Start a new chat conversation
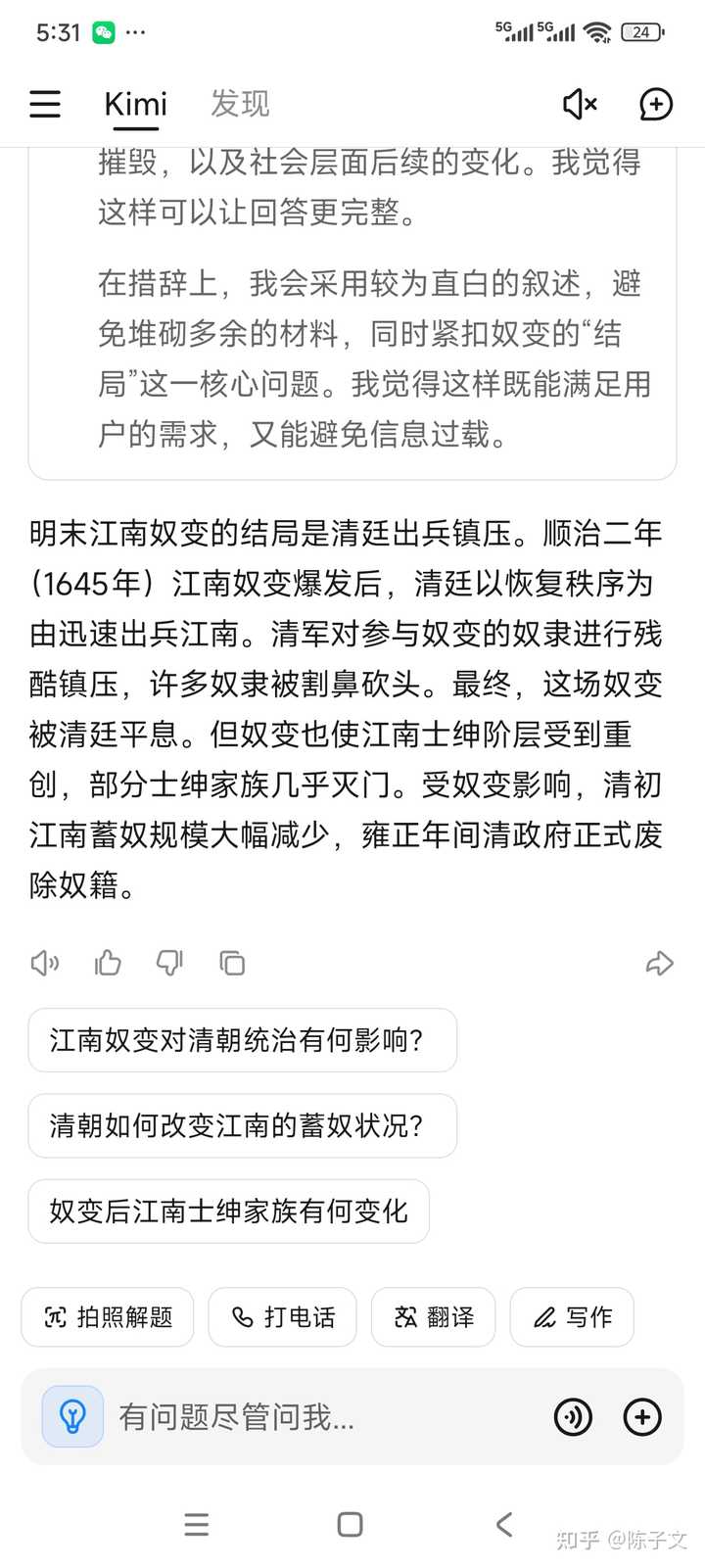Viewport: 705px width, 1568px height. coord(655,104)
